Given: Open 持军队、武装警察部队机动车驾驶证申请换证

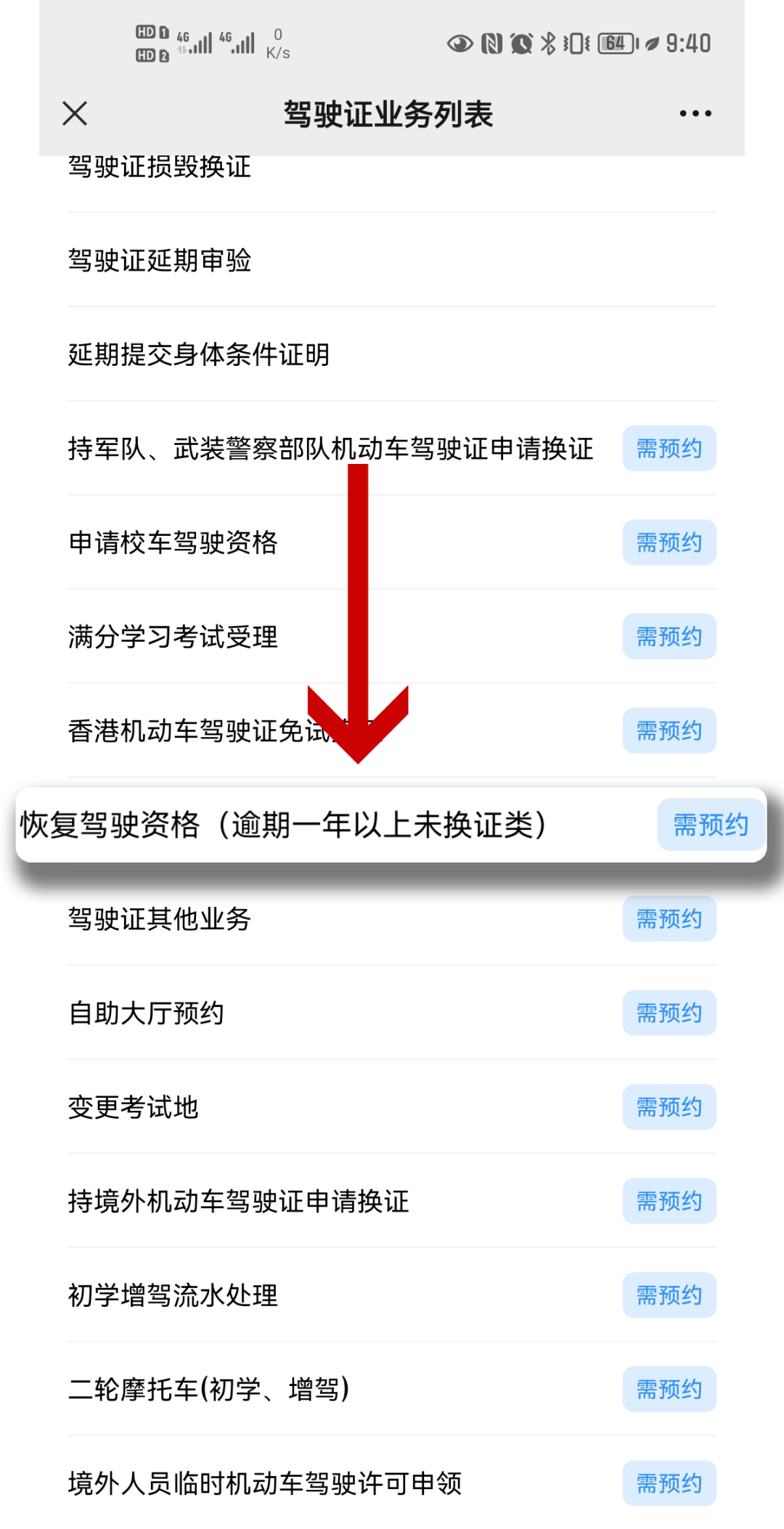Looking at the screenshot, I should [x=392, y=448].
